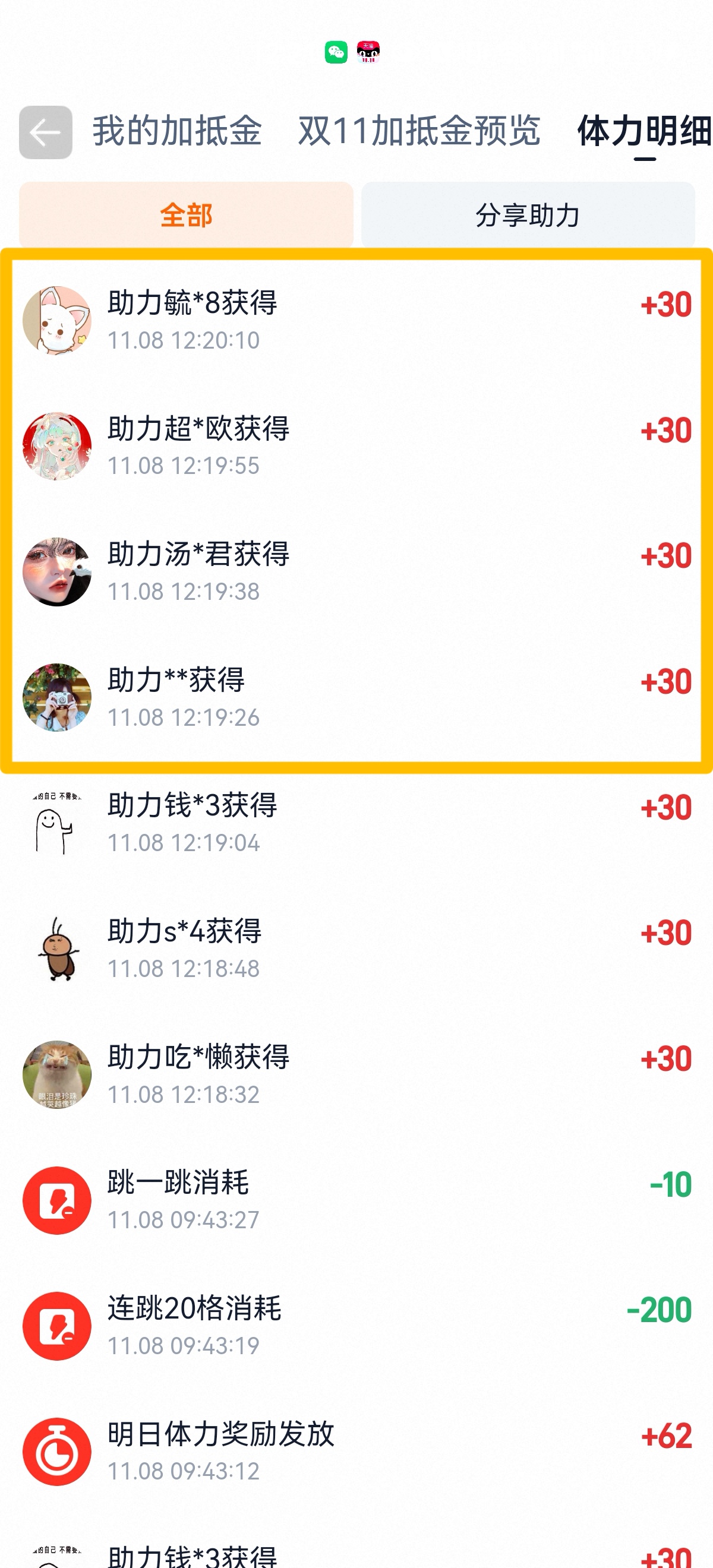
Task: Show 全部 records filter
Action: (x=187, y=215)
